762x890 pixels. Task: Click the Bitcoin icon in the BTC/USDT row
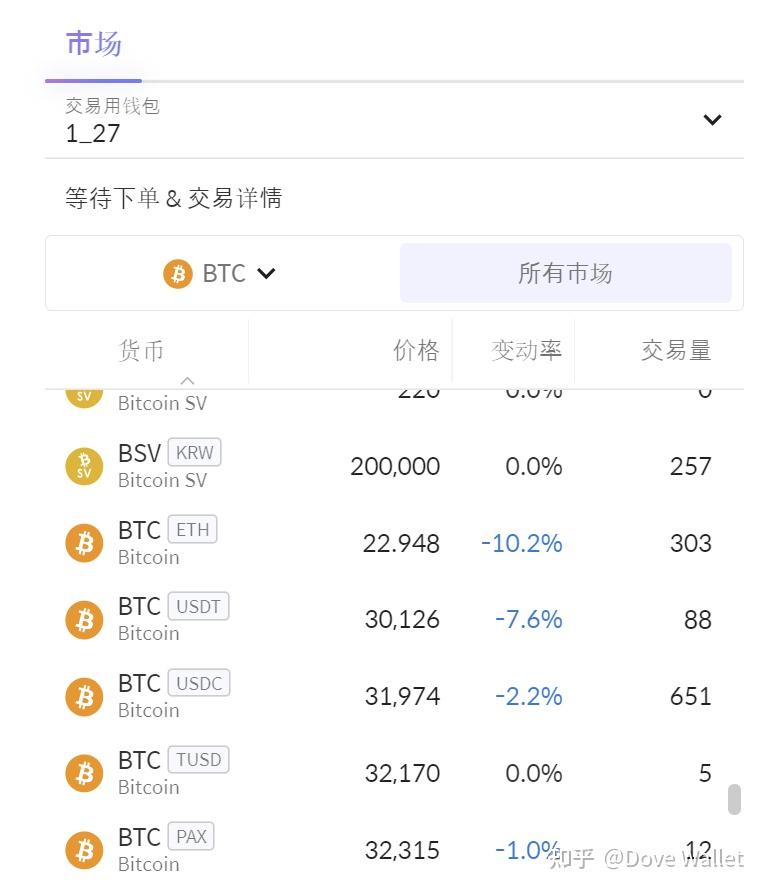[84, 619]
